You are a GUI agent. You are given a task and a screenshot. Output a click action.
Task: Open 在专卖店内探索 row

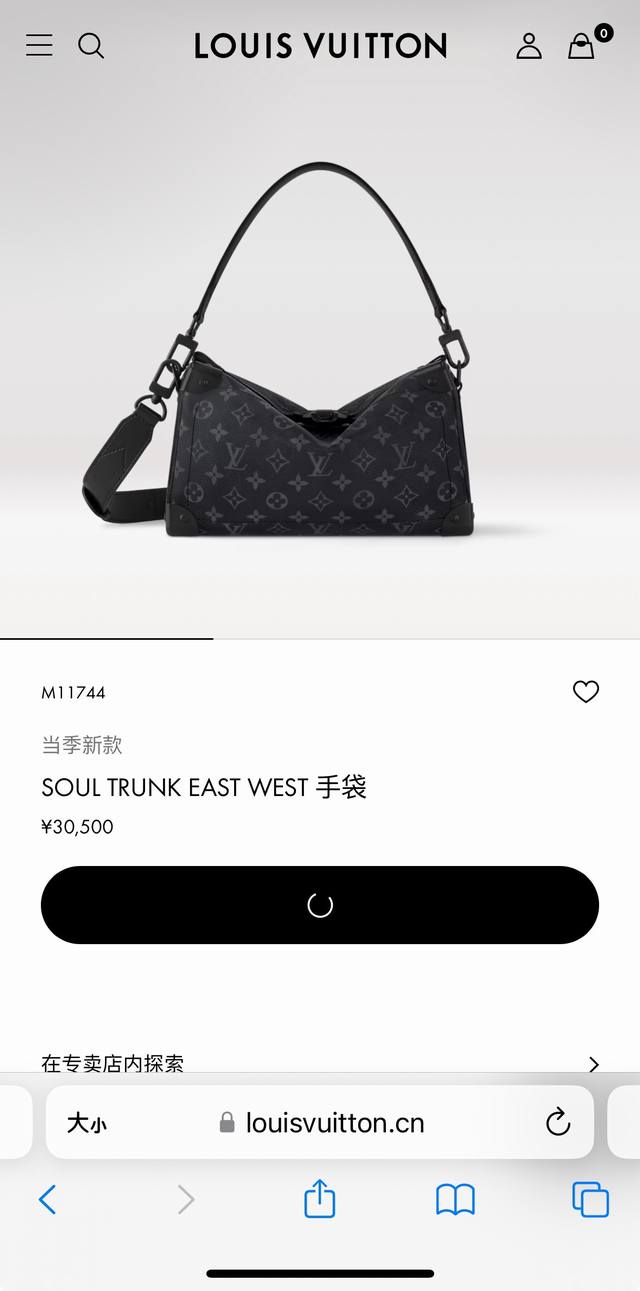click(320, 1063)
